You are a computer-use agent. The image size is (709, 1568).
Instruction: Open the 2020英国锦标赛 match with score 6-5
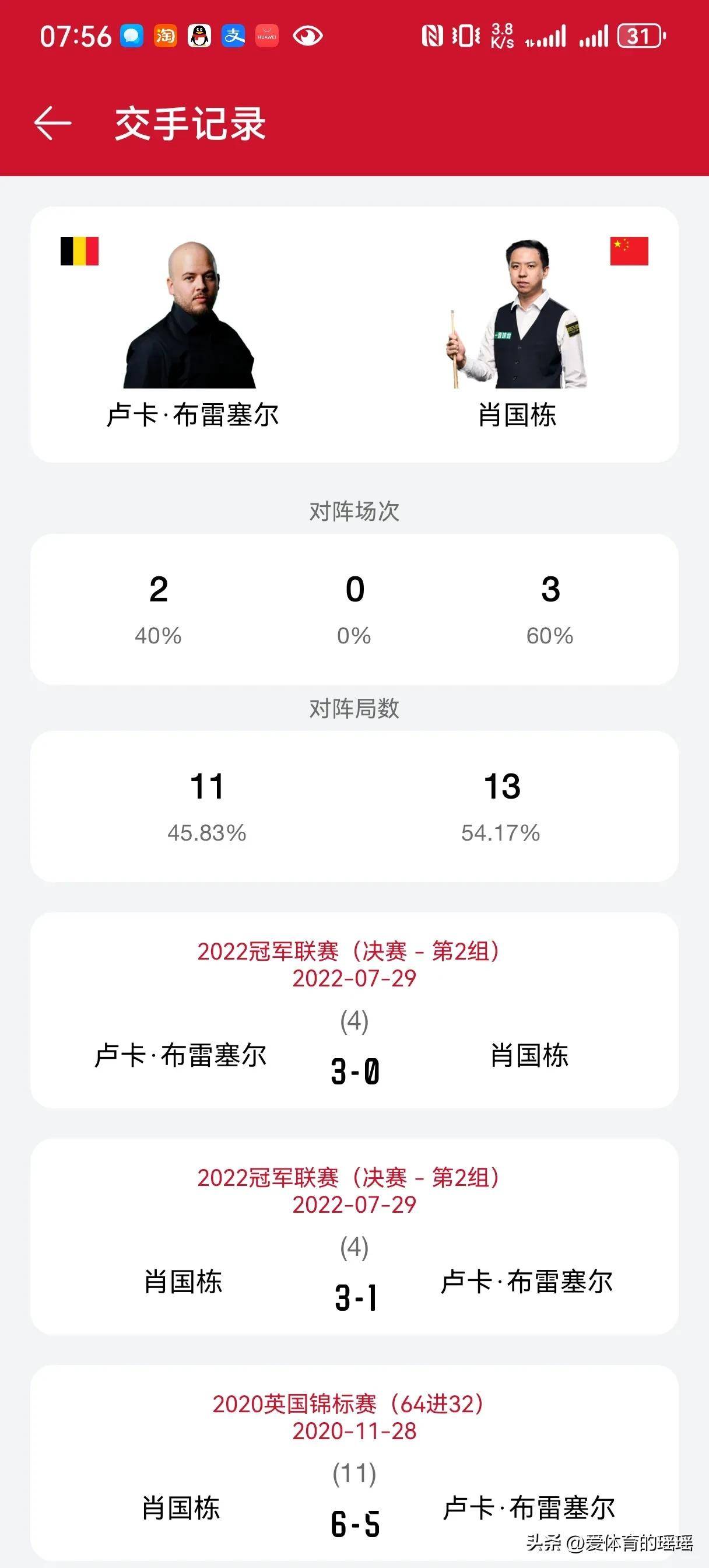354,1464
